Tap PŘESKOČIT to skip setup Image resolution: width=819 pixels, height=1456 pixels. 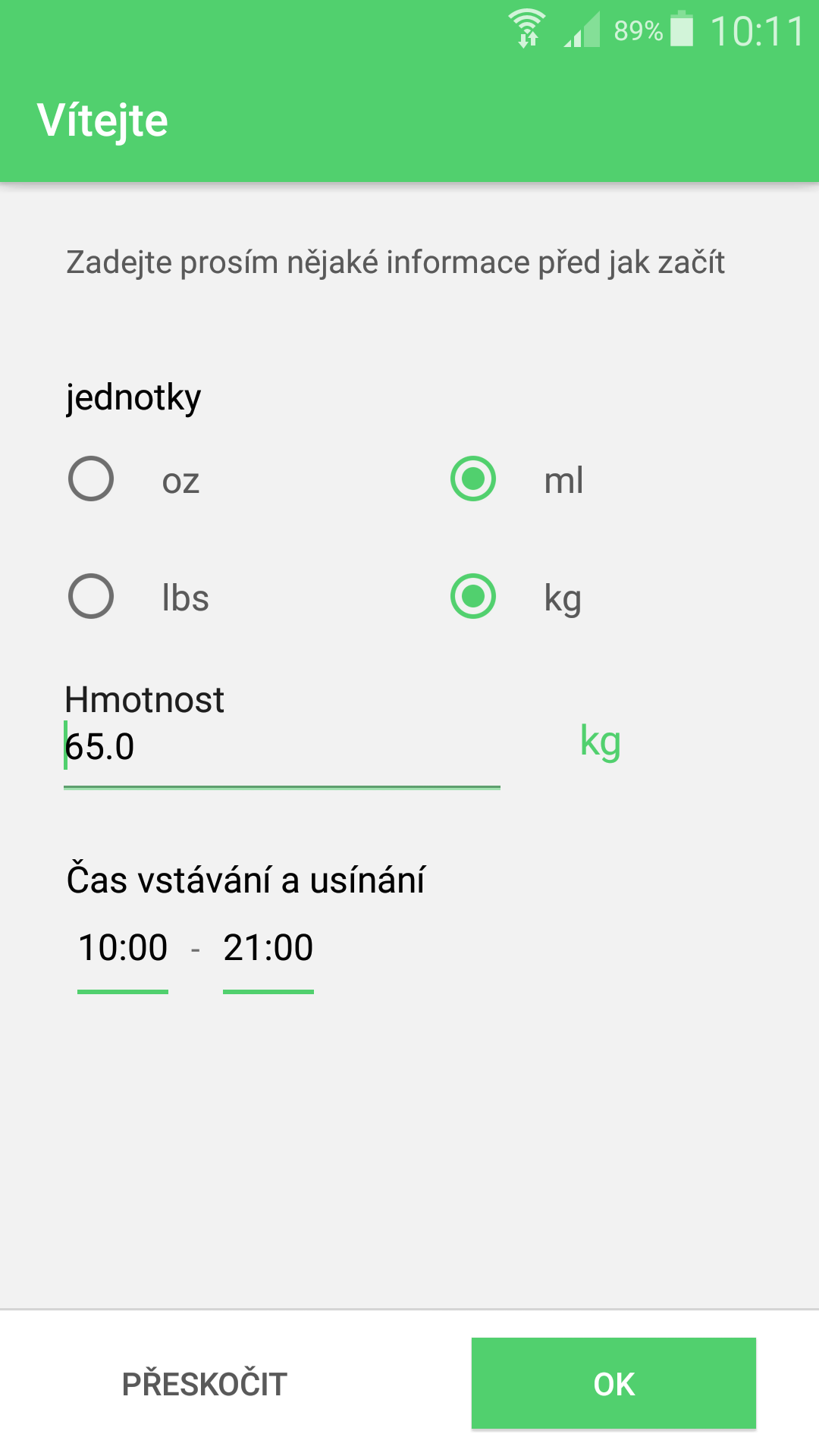(205, 1384)
